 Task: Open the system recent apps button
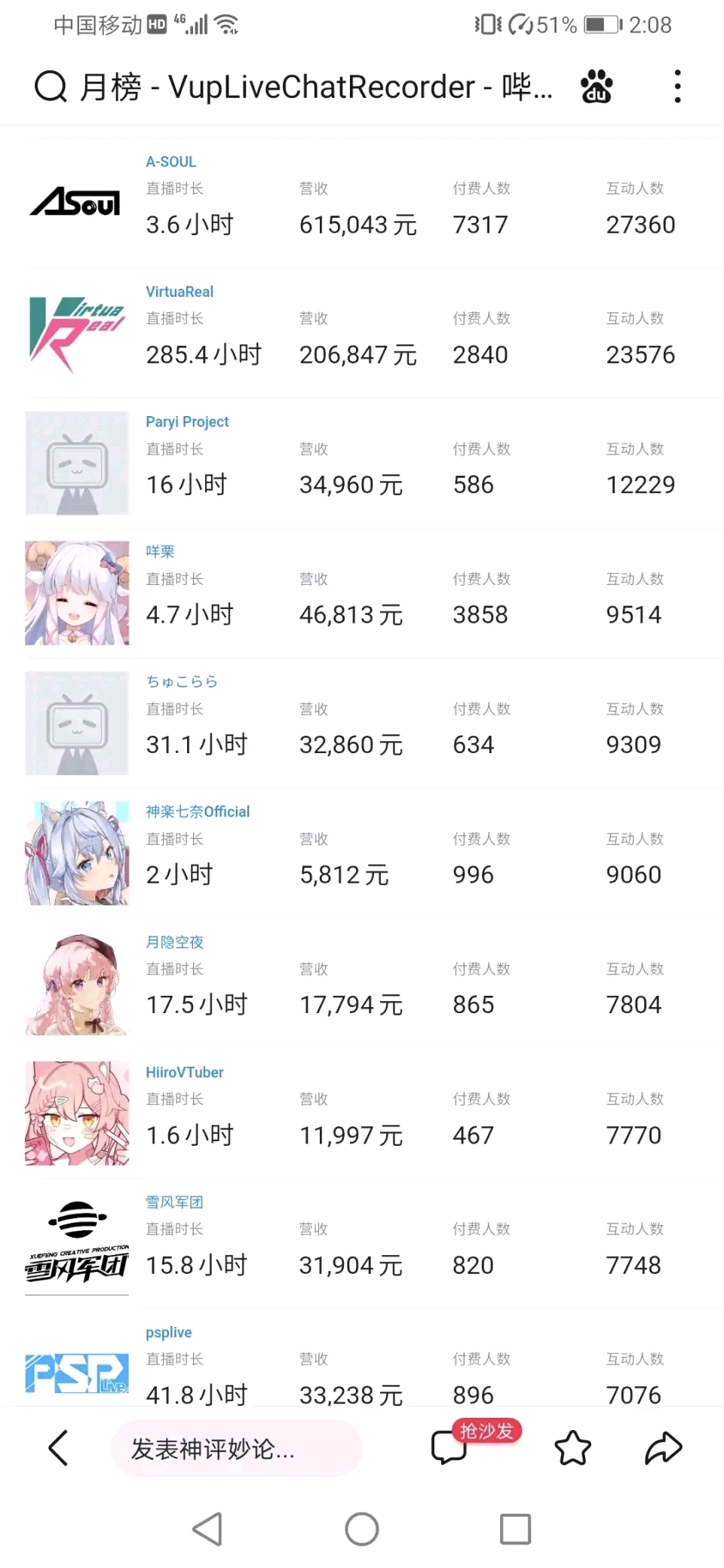516,1530
